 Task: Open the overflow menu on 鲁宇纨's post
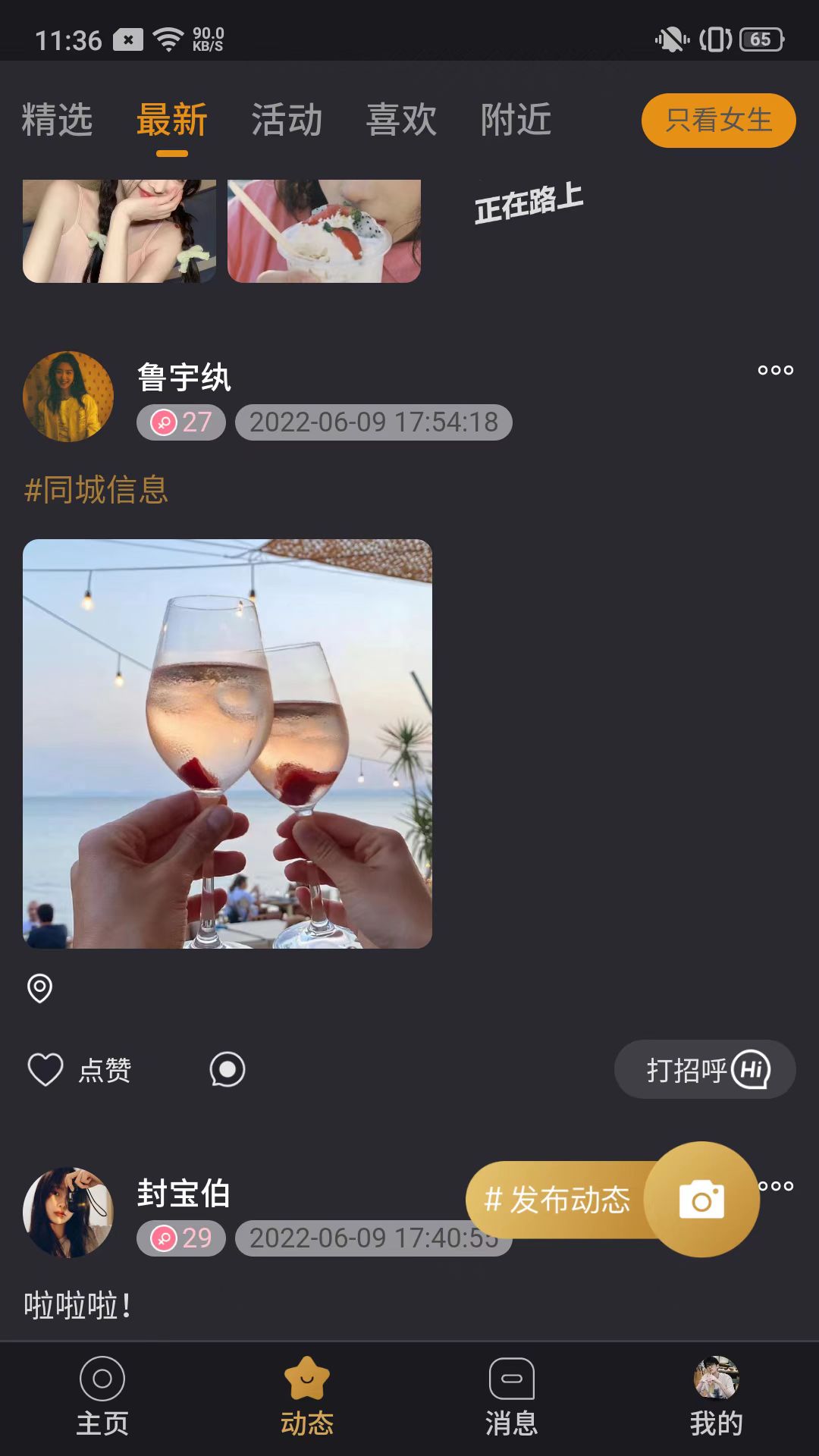775,370
